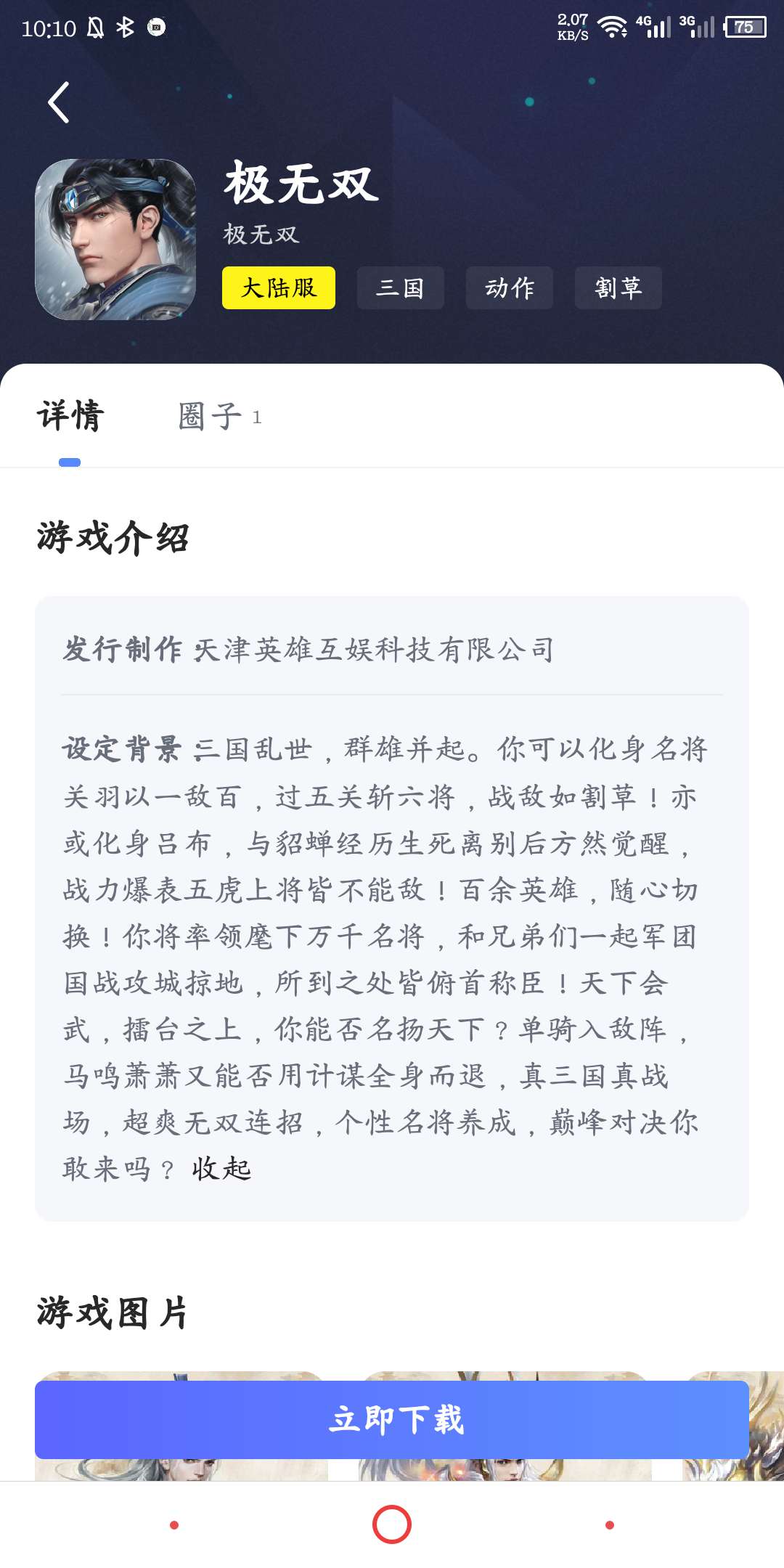The width and height of the screenshot is (784, 1568).
Task: Tap 立即下载 to download the game
Action: pyautogui.click(x=392, y=1419)
